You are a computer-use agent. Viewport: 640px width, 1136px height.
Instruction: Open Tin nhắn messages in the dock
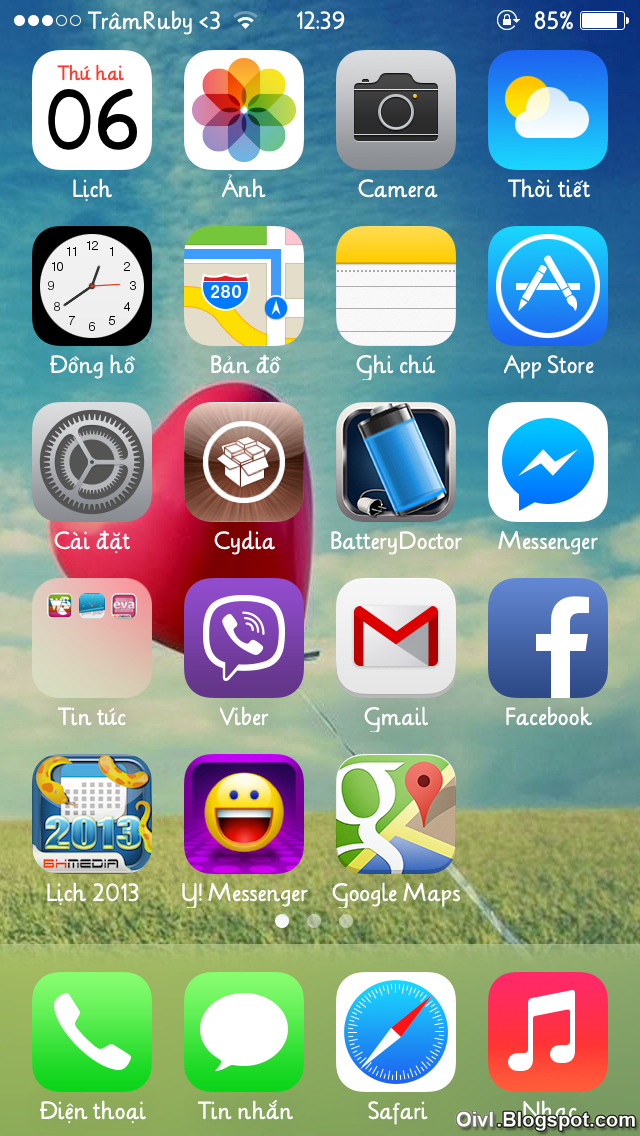244,1032
